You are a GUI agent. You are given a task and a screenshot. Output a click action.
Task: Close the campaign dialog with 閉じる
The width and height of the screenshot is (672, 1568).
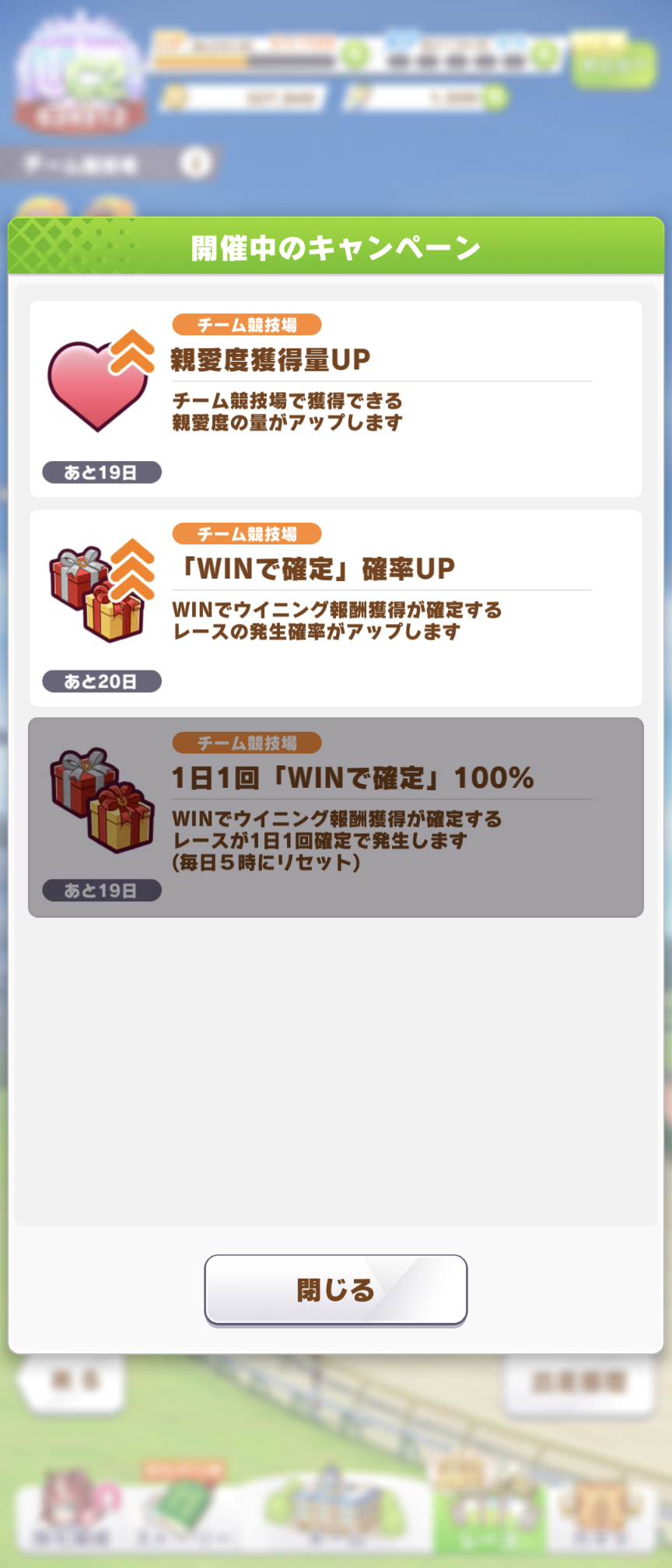click(335, 1290)
